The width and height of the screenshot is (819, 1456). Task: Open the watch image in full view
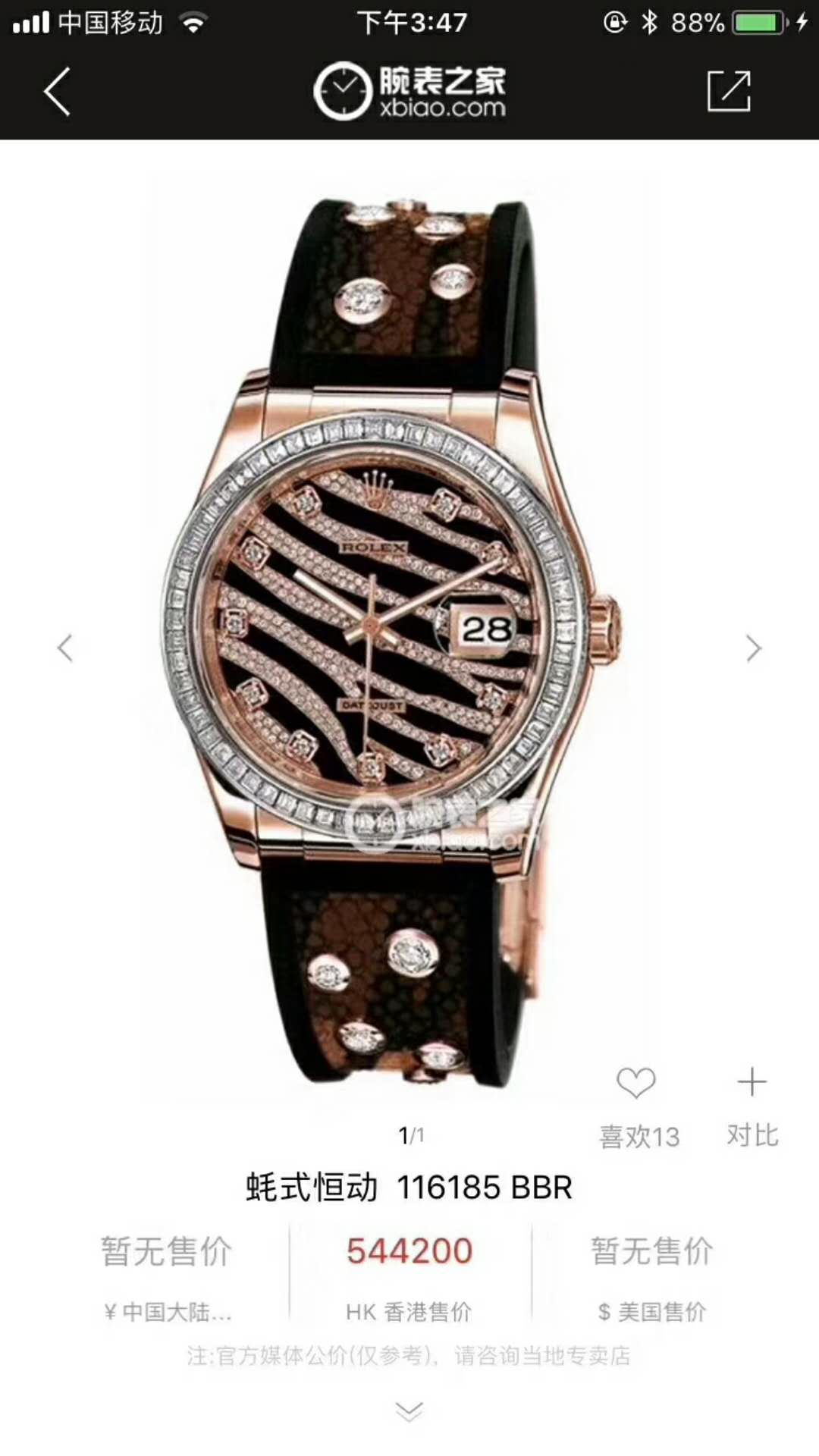coord(394,637)
